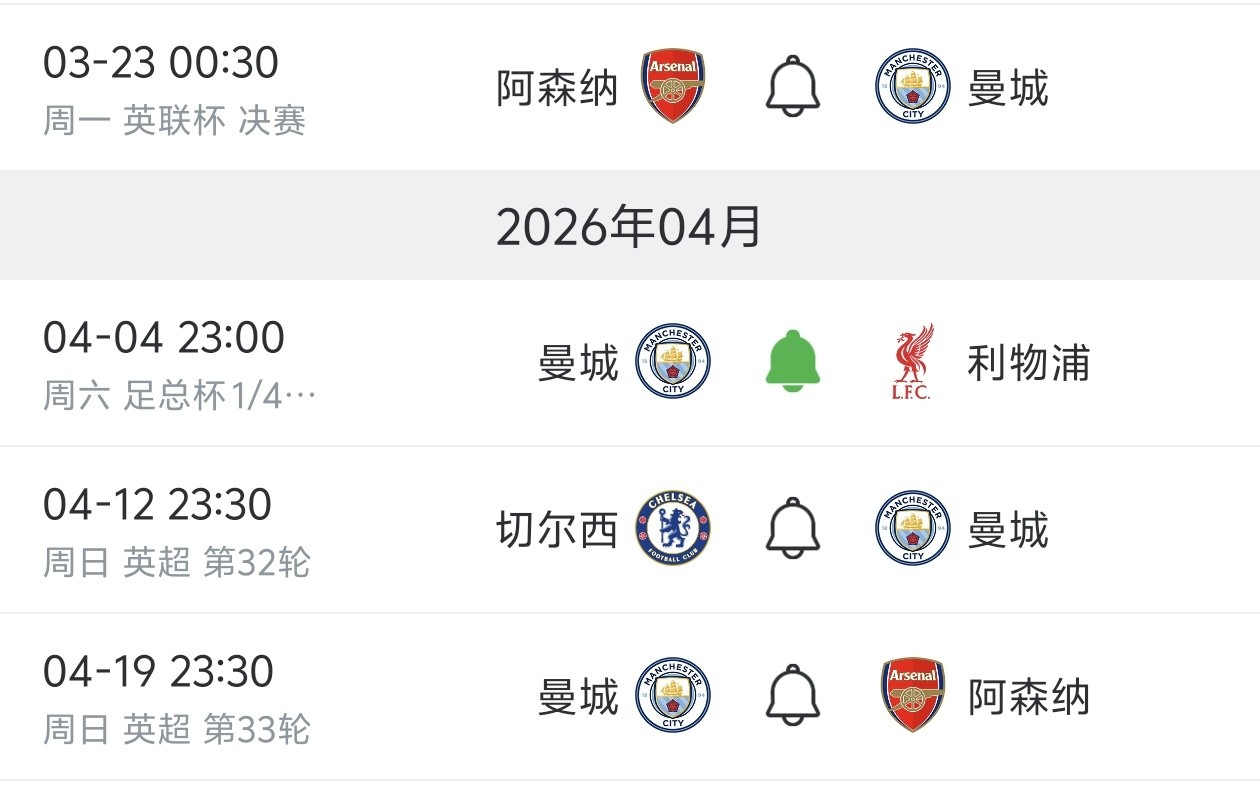Open the 04-12 英超 第32轮 match

click(177, 530)
